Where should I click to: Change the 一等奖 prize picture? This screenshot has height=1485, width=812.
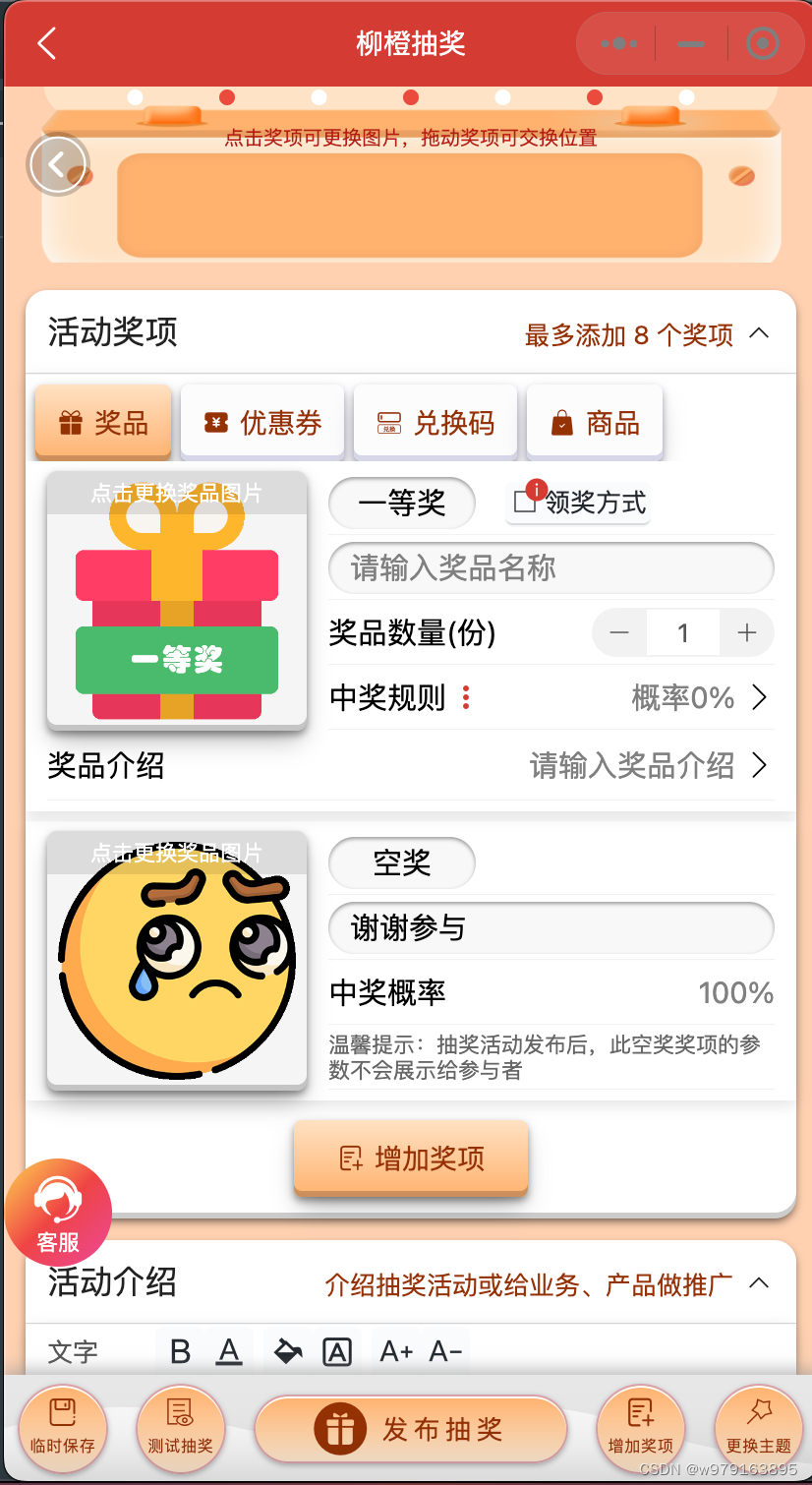pyautogui.click(x=177, y=600)
